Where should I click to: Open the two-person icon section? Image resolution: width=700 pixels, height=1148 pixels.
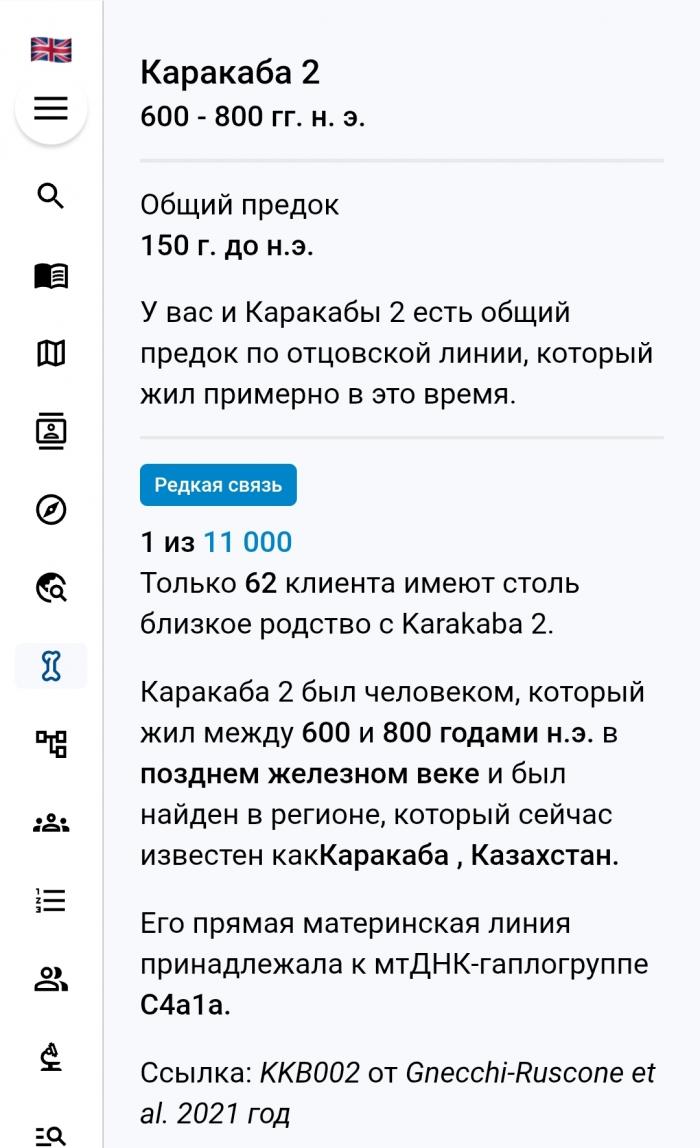click(51, 980)
